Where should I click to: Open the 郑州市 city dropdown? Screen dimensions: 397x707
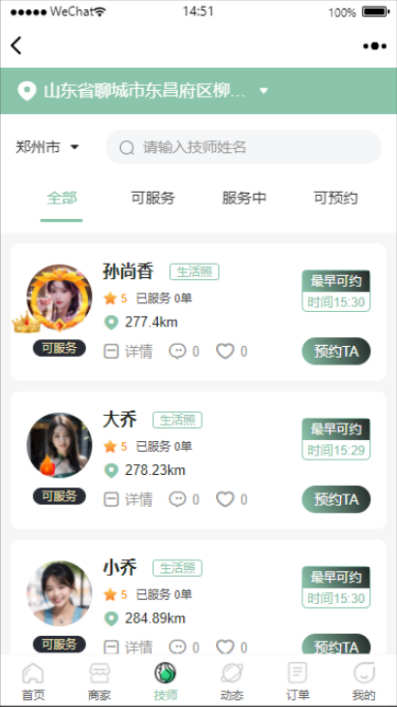coord(47,147)
